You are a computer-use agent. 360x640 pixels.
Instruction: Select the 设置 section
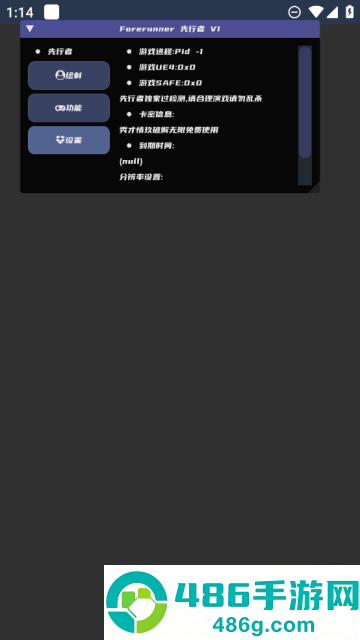click(69, 140)
